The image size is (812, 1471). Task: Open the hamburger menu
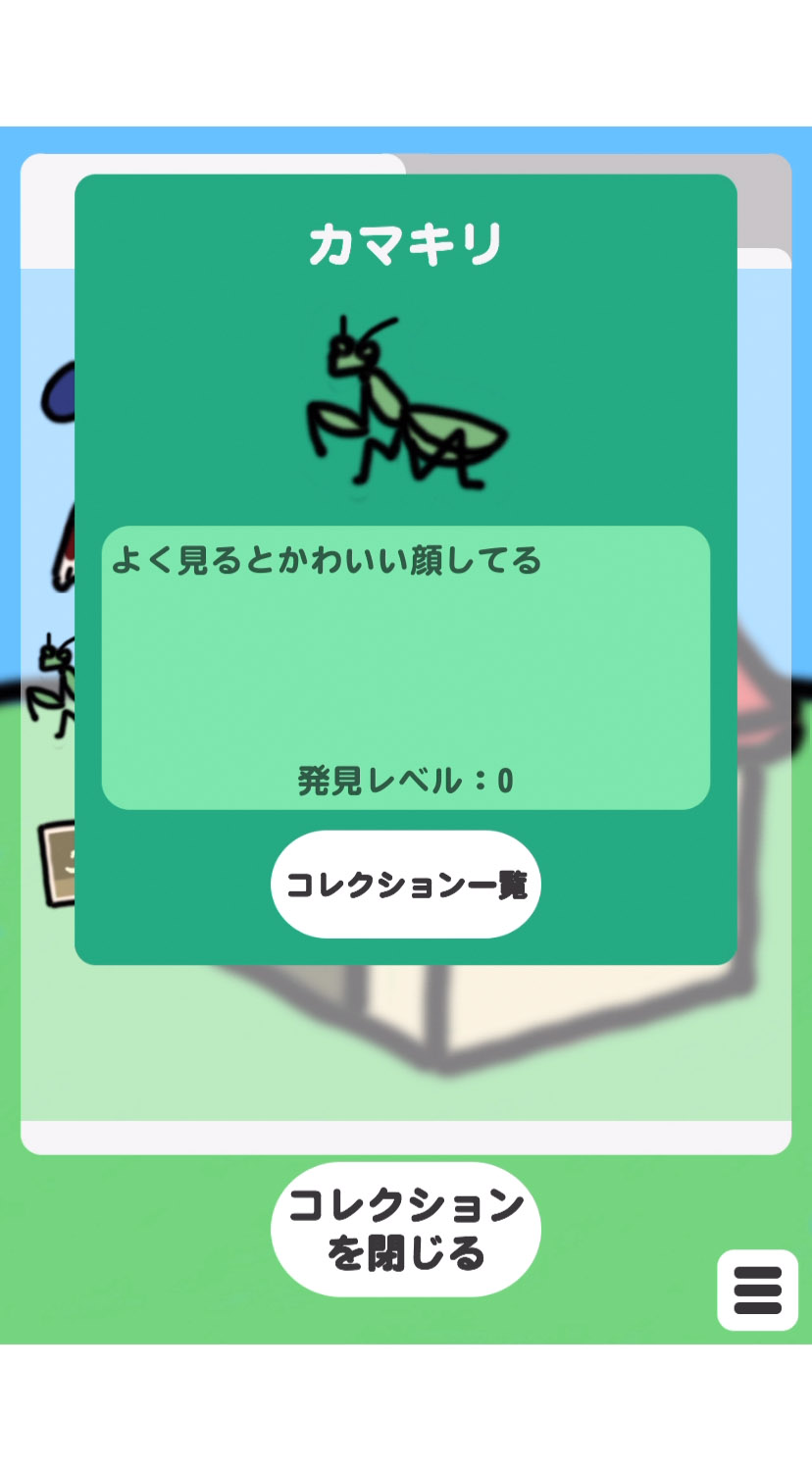[x=757, y=1290]
